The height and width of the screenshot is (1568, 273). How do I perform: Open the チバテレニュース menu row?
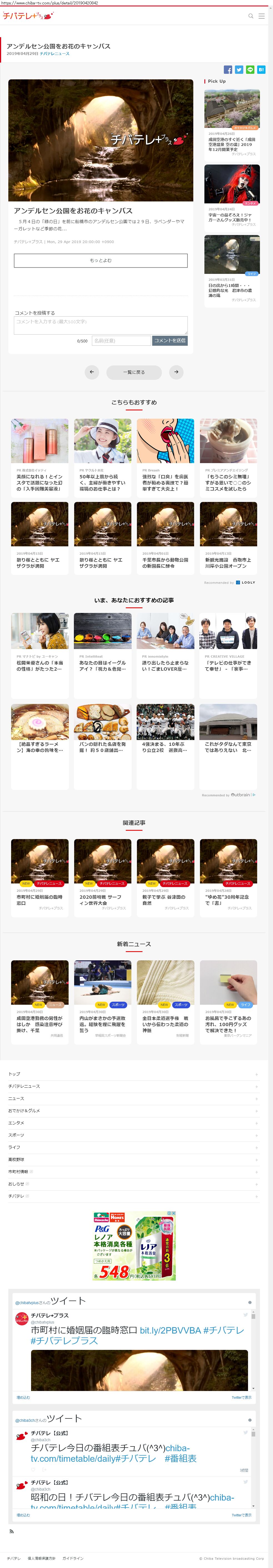pos(24,1086)
